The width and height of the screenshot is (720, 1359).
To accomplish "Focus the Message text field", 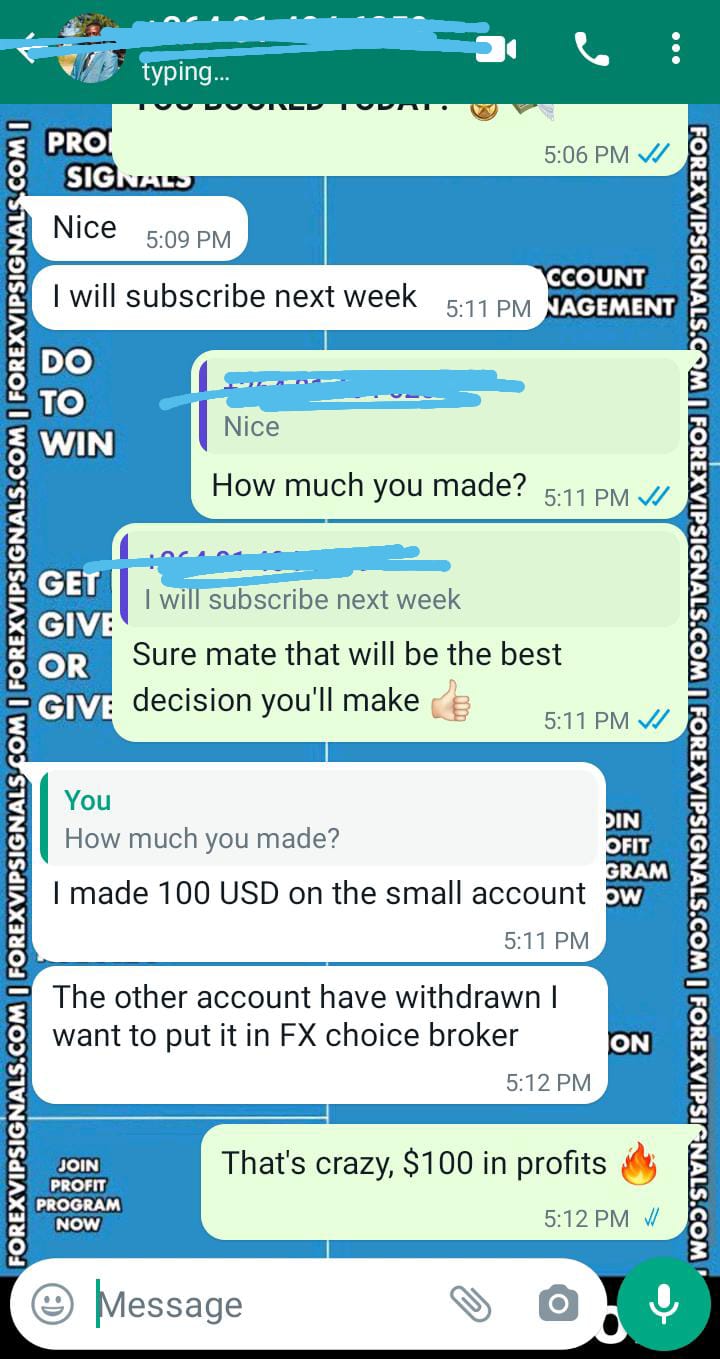I will click(260, 1304).
